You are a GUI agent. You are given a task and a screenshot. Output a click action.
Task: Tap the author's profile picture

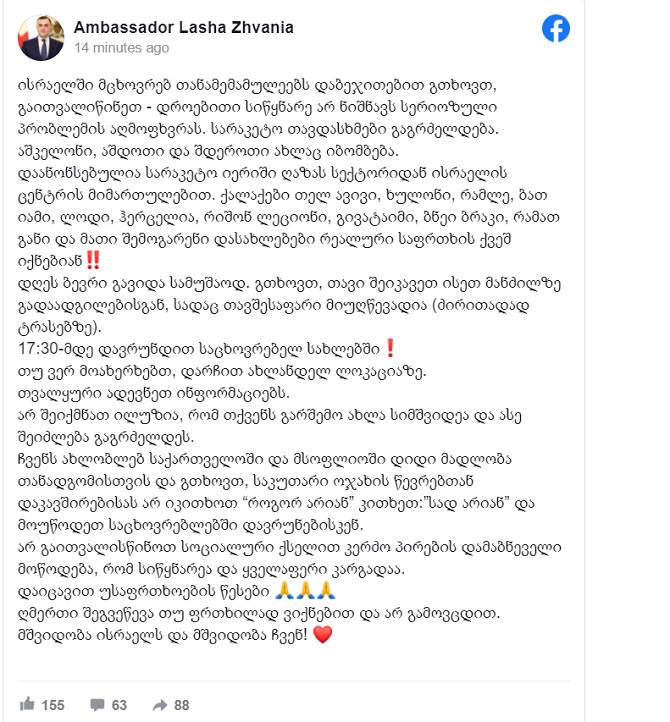click(36, 35)
